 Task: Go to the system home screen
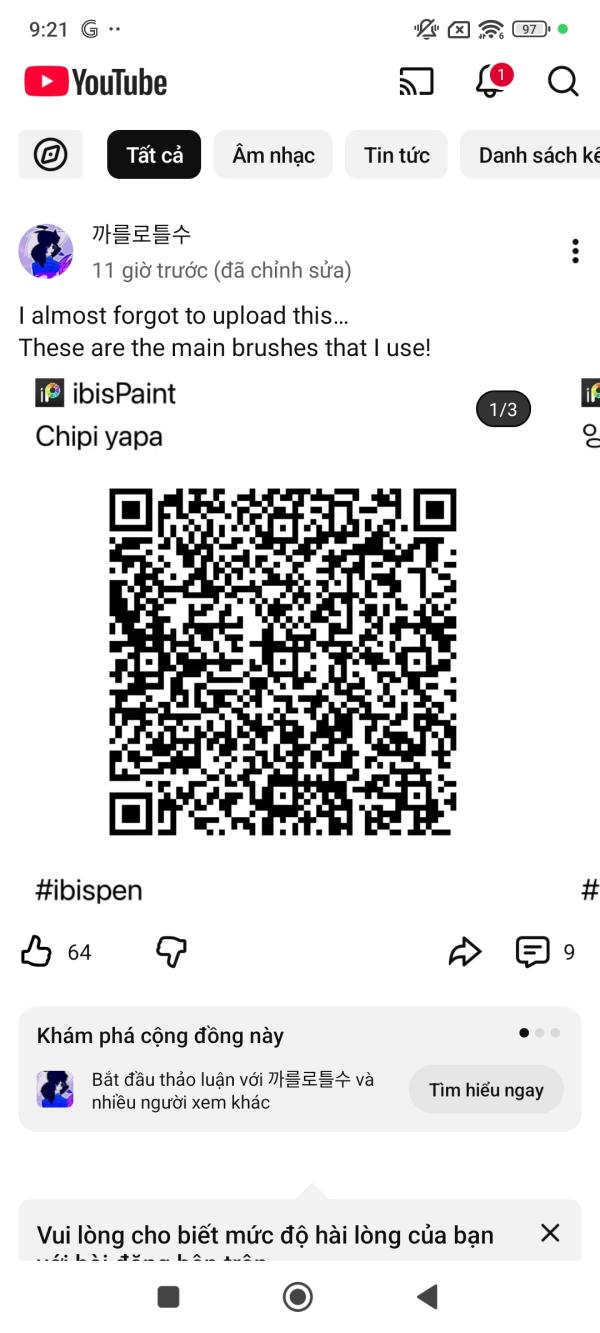[297, 1297]
